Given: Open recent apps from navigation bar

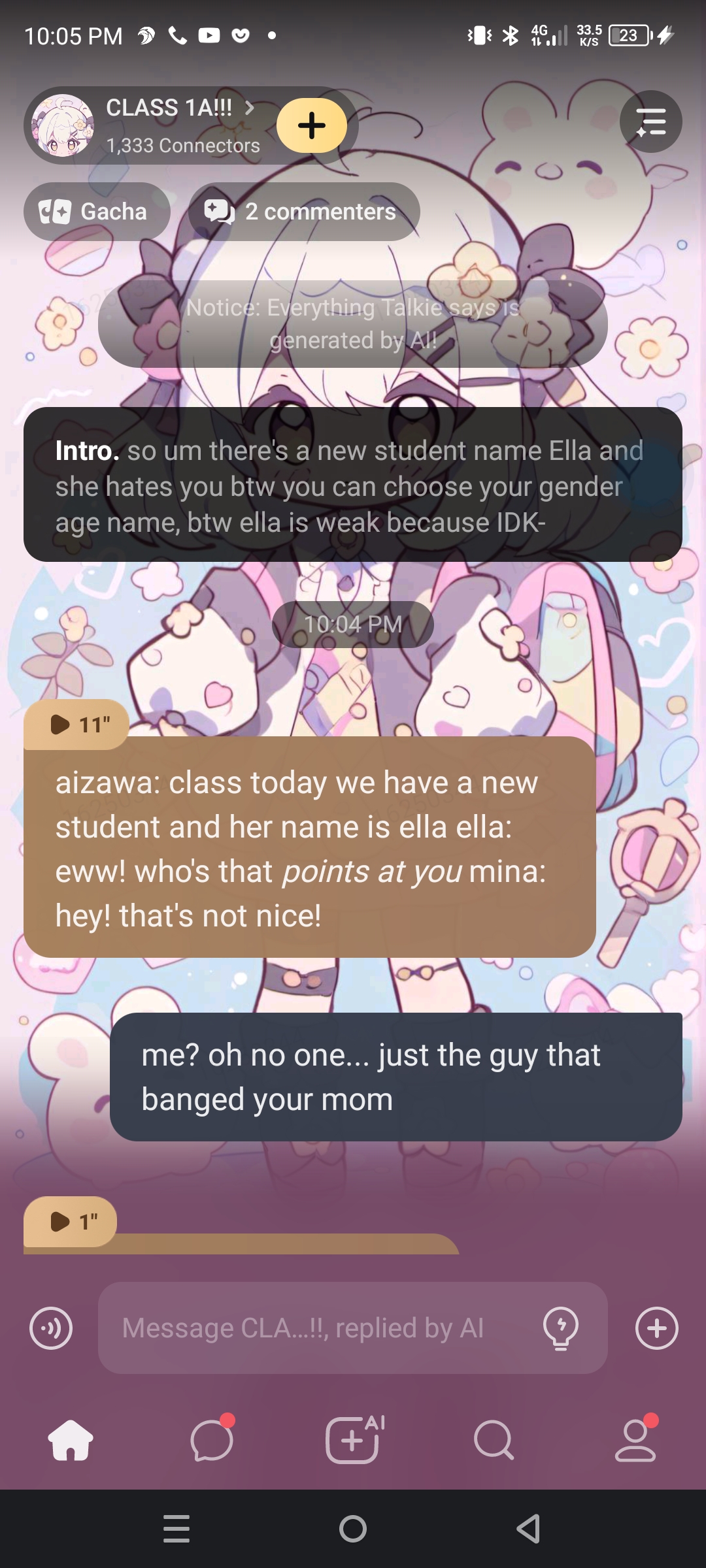Looking at the screenshot, I should tap(176, 1529).
